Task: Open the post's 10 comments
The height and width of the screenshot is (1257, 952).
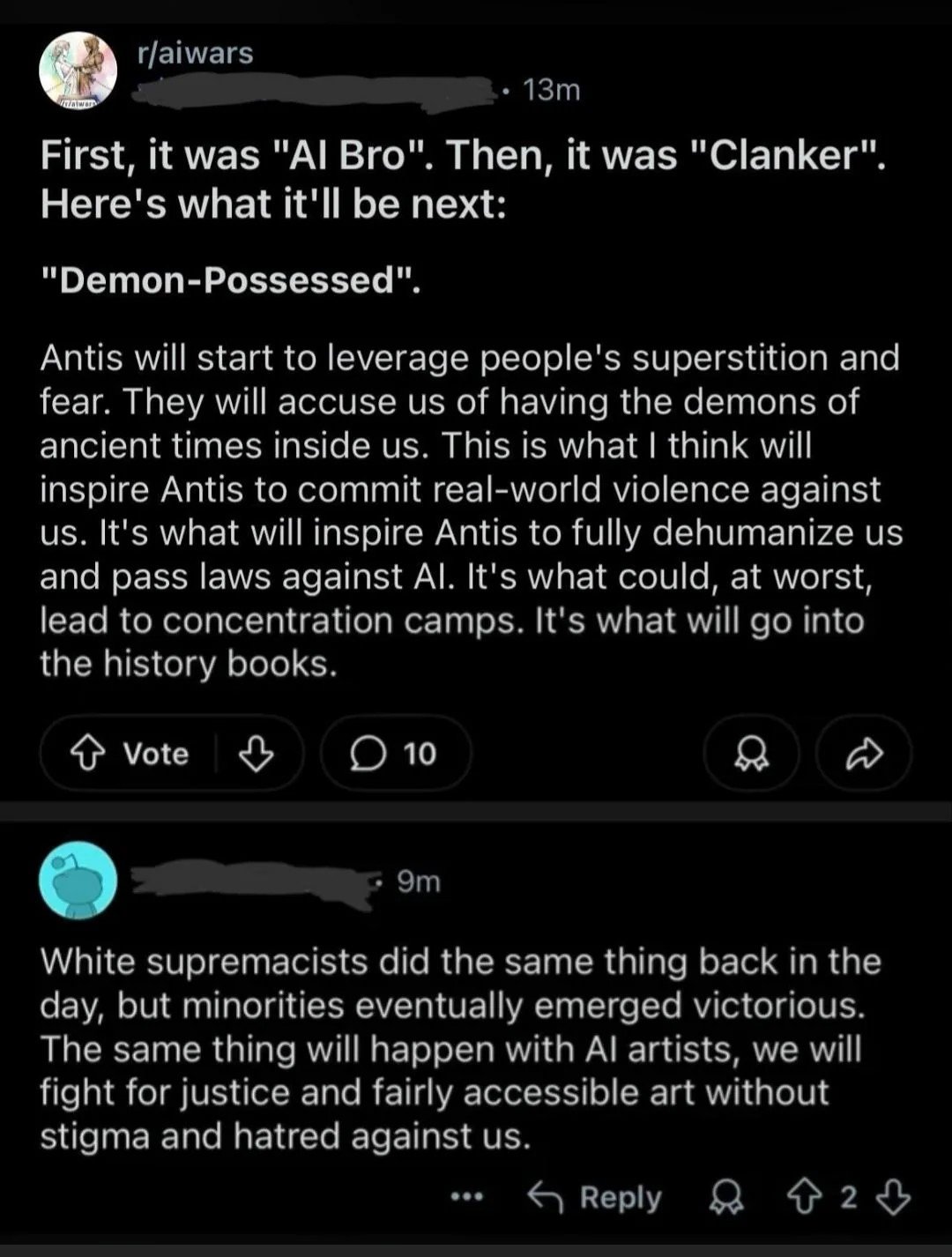Action: pos(394,754)
